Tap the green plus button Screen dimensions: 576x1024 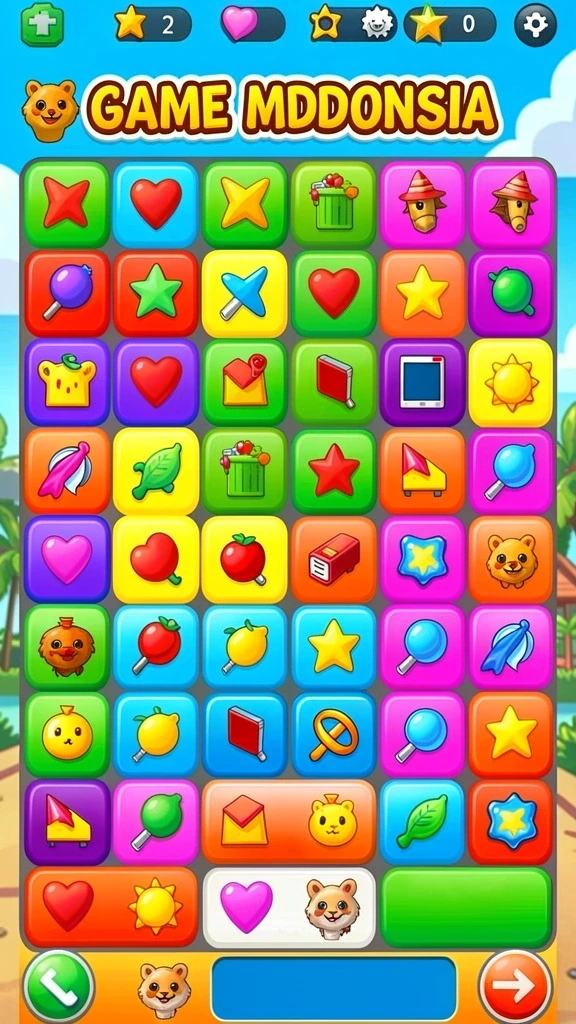click(x=42, y=24)
